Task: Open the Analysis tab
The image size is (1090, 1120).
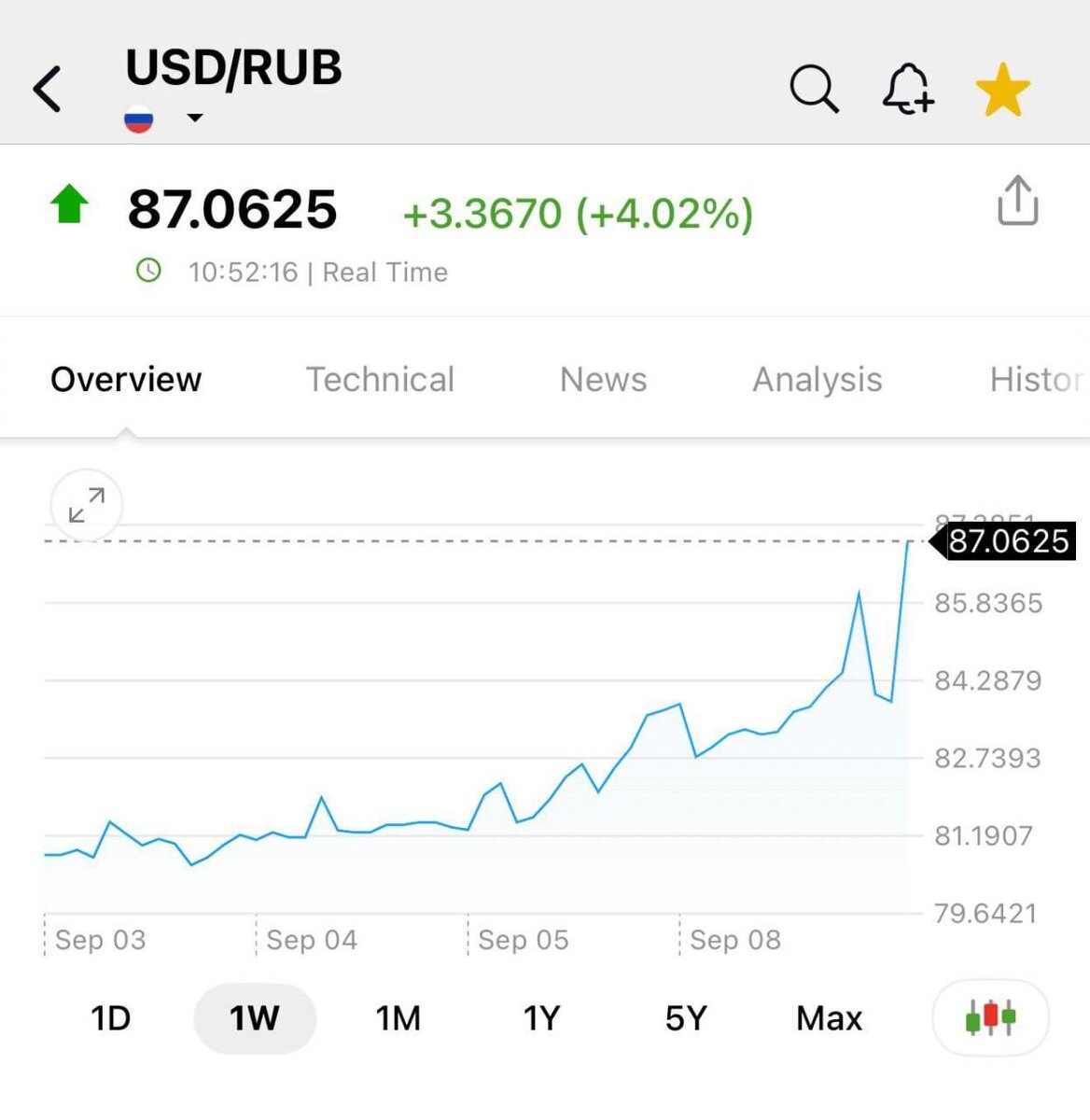Action: point(817,380)
